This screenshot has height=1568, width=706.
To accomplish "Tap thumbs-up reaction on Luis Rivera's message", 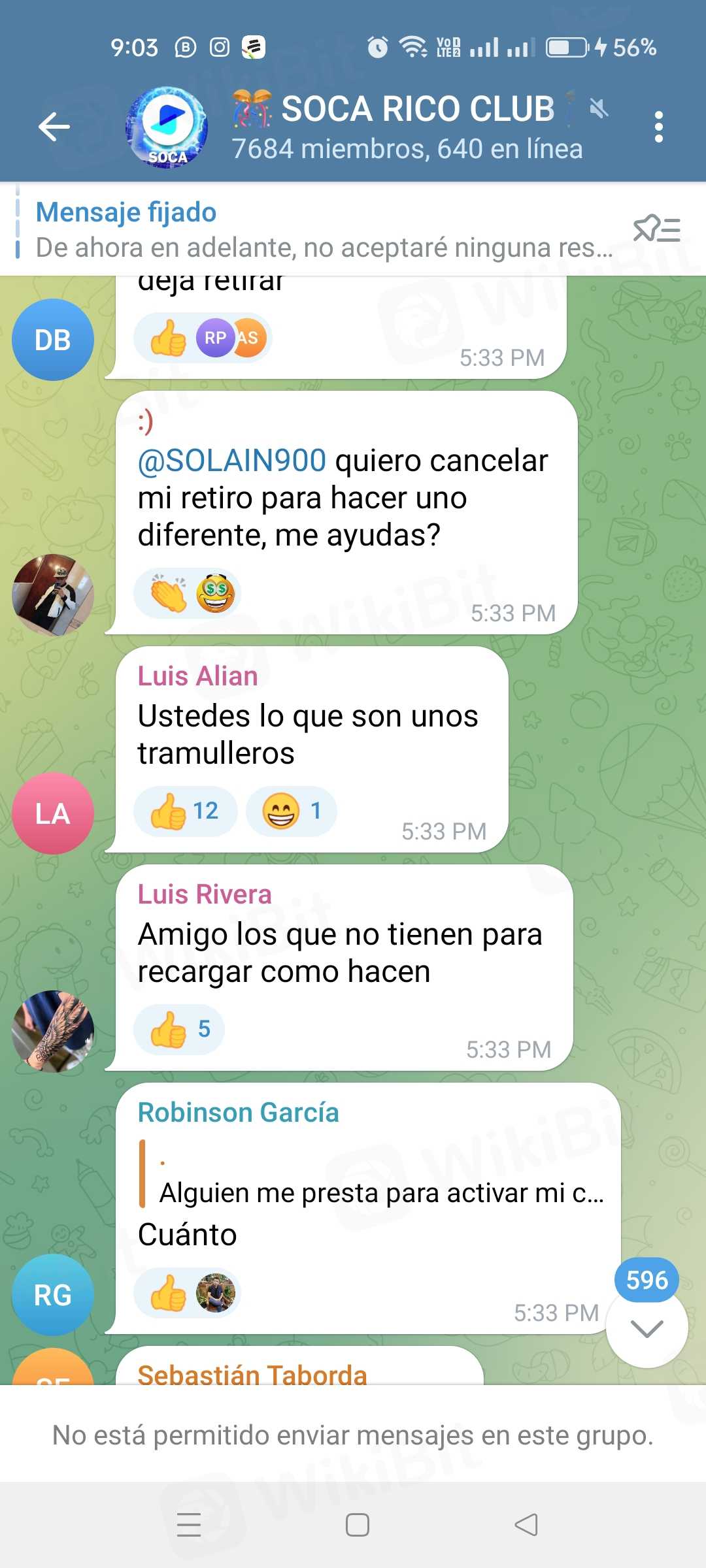I will click(179, 1030).
